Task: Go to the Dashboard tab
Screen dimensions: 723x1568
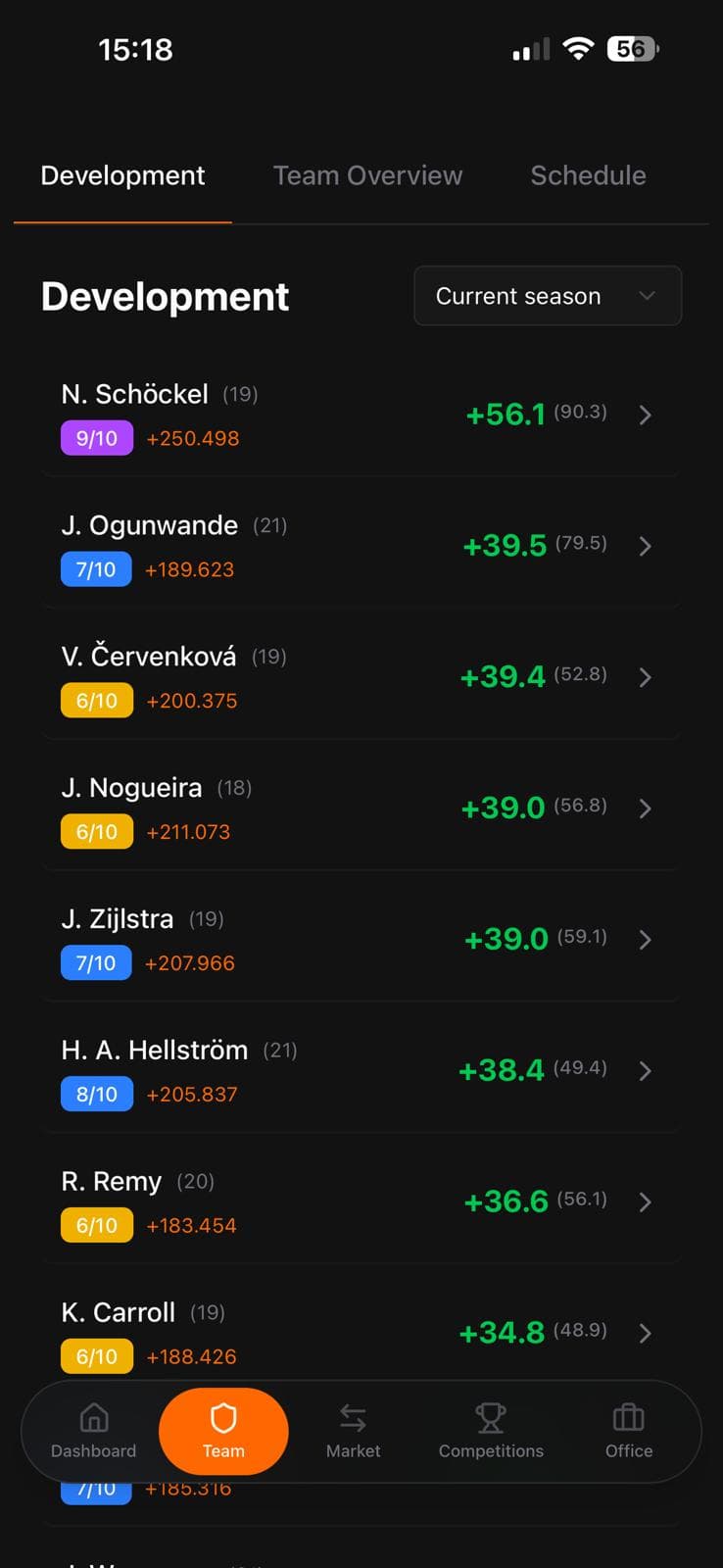Action: 94,1431
